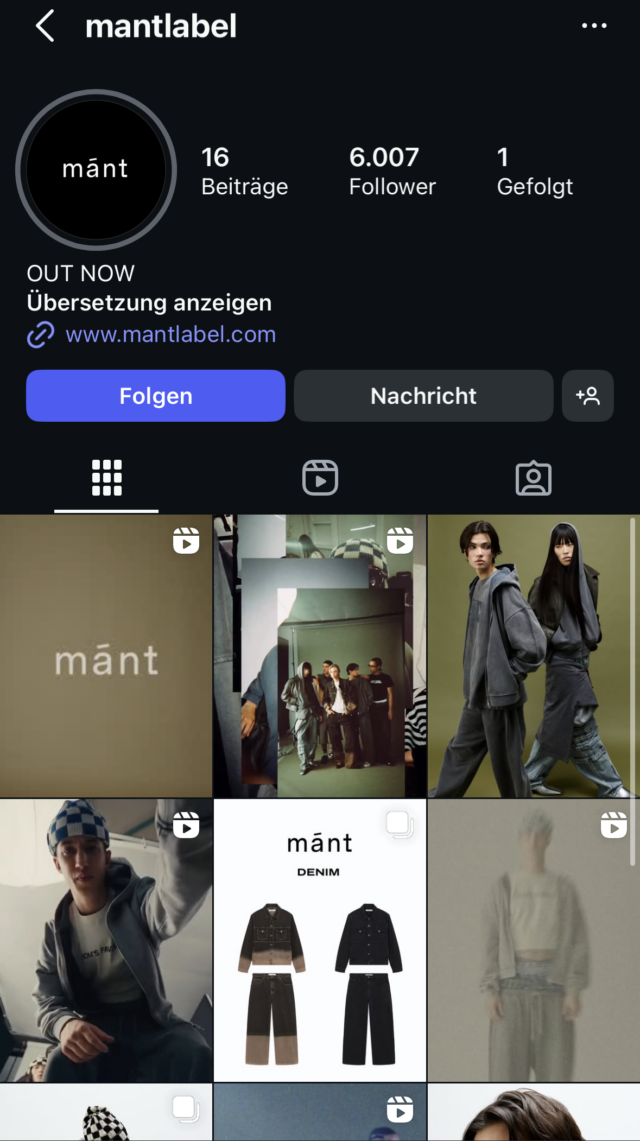This screenshot has width=640, height=1141.
Task: Open the group photo collage reel
Action: (320, 656)
